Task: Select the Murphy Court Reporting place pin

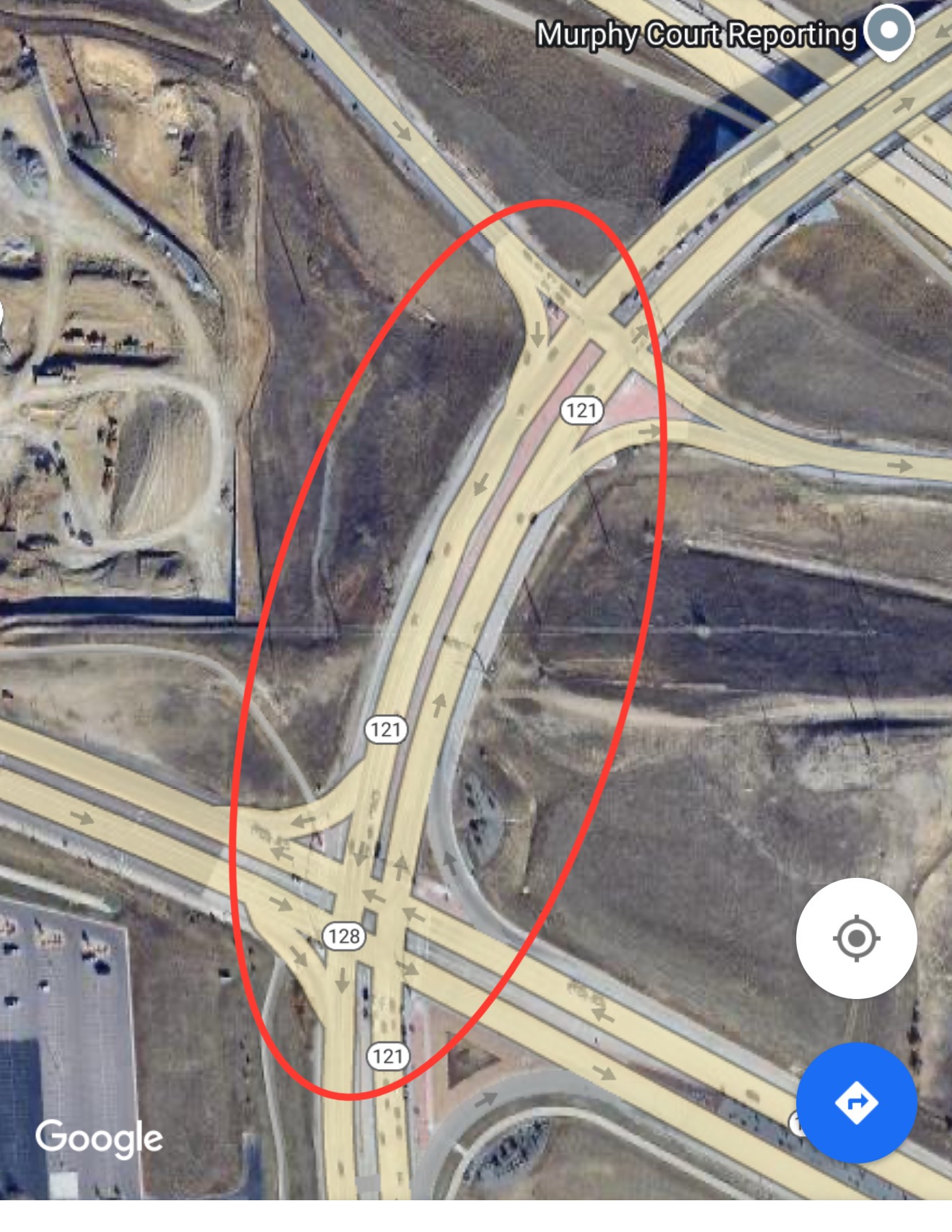Action: (889, 32)
